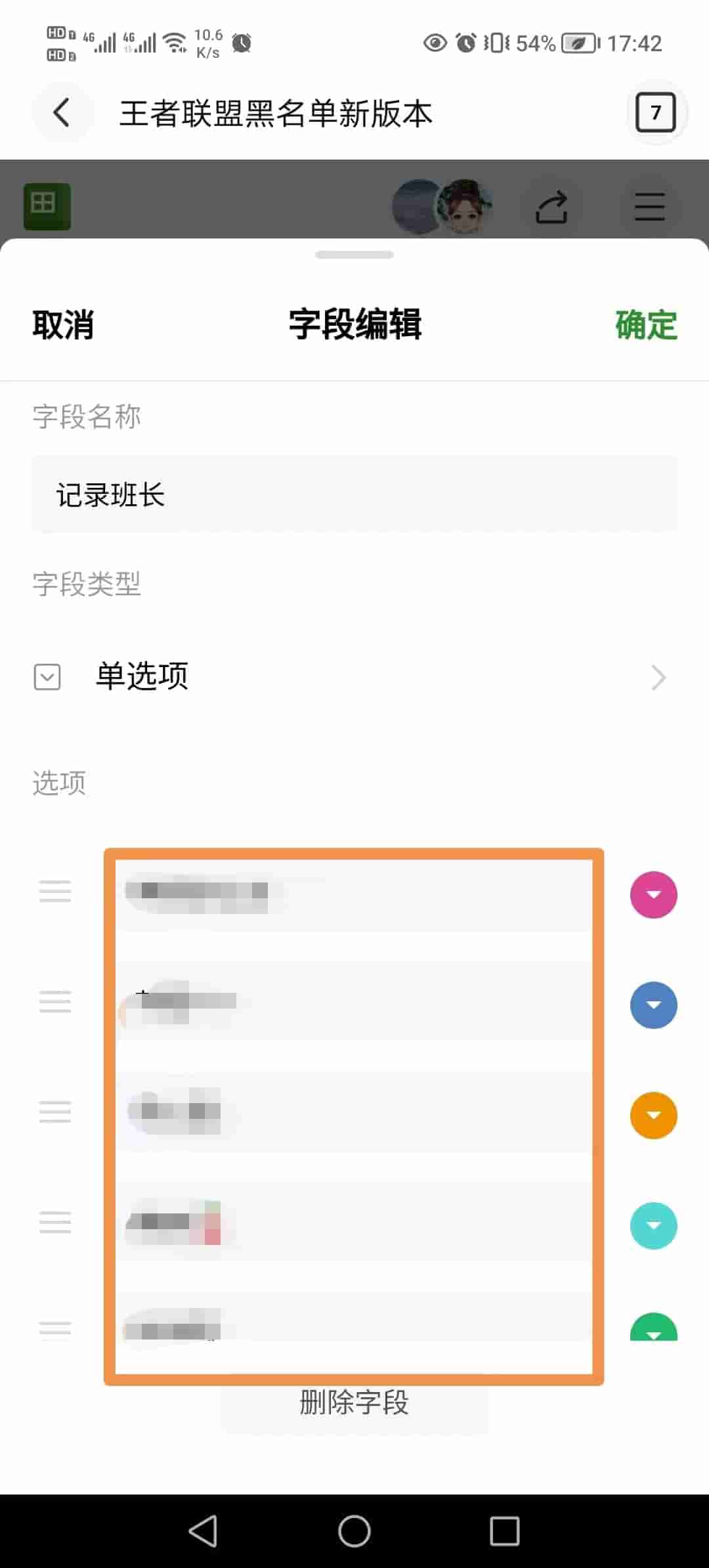Open the cyan option color dropdown
709x1568 pixels.
click(653, 1225)
